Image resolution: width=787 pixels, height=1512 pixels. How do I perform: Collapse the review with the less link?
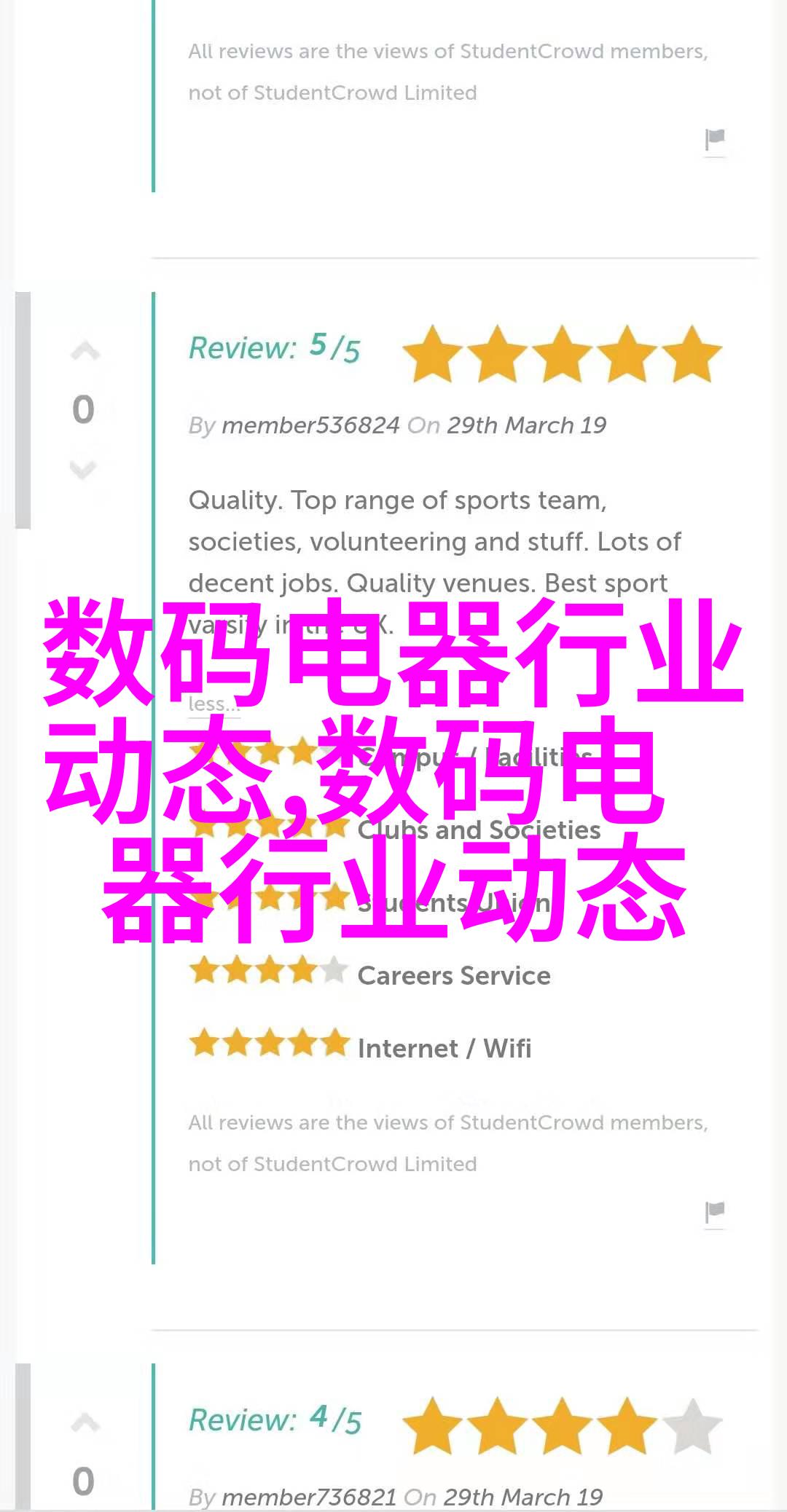pyautogui.click(x=212, y=704)
